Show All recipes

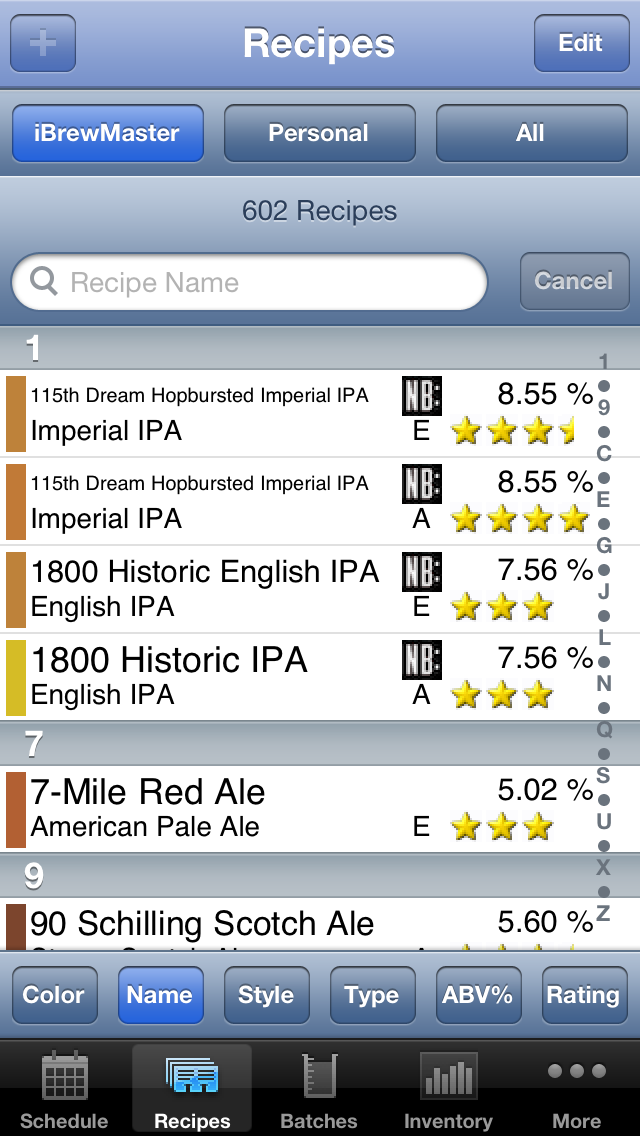(x=530, y=133)
